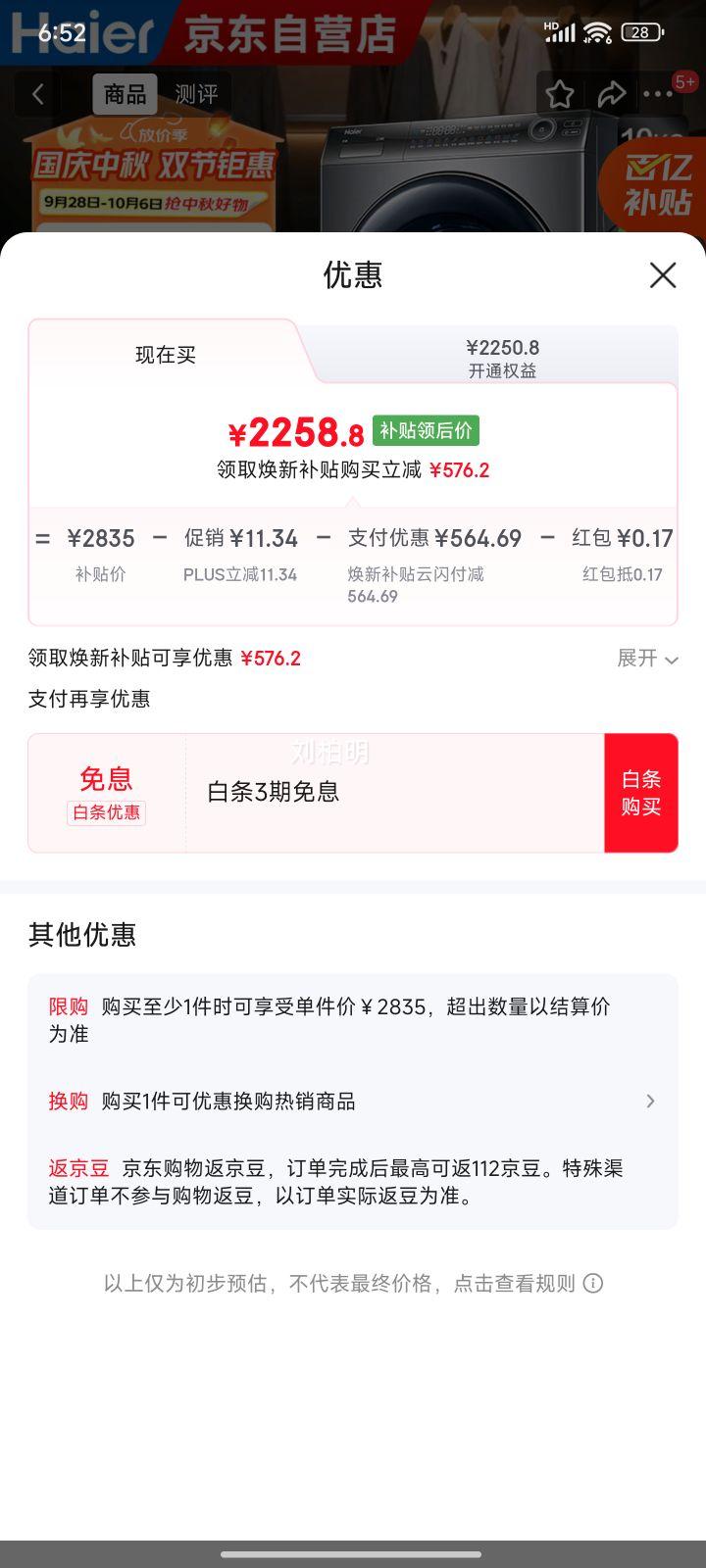The image size is (706, 1568).
Task: View rules via 点击查看规则 info link
Action: pyautogui.click(x=593, y=1284)
